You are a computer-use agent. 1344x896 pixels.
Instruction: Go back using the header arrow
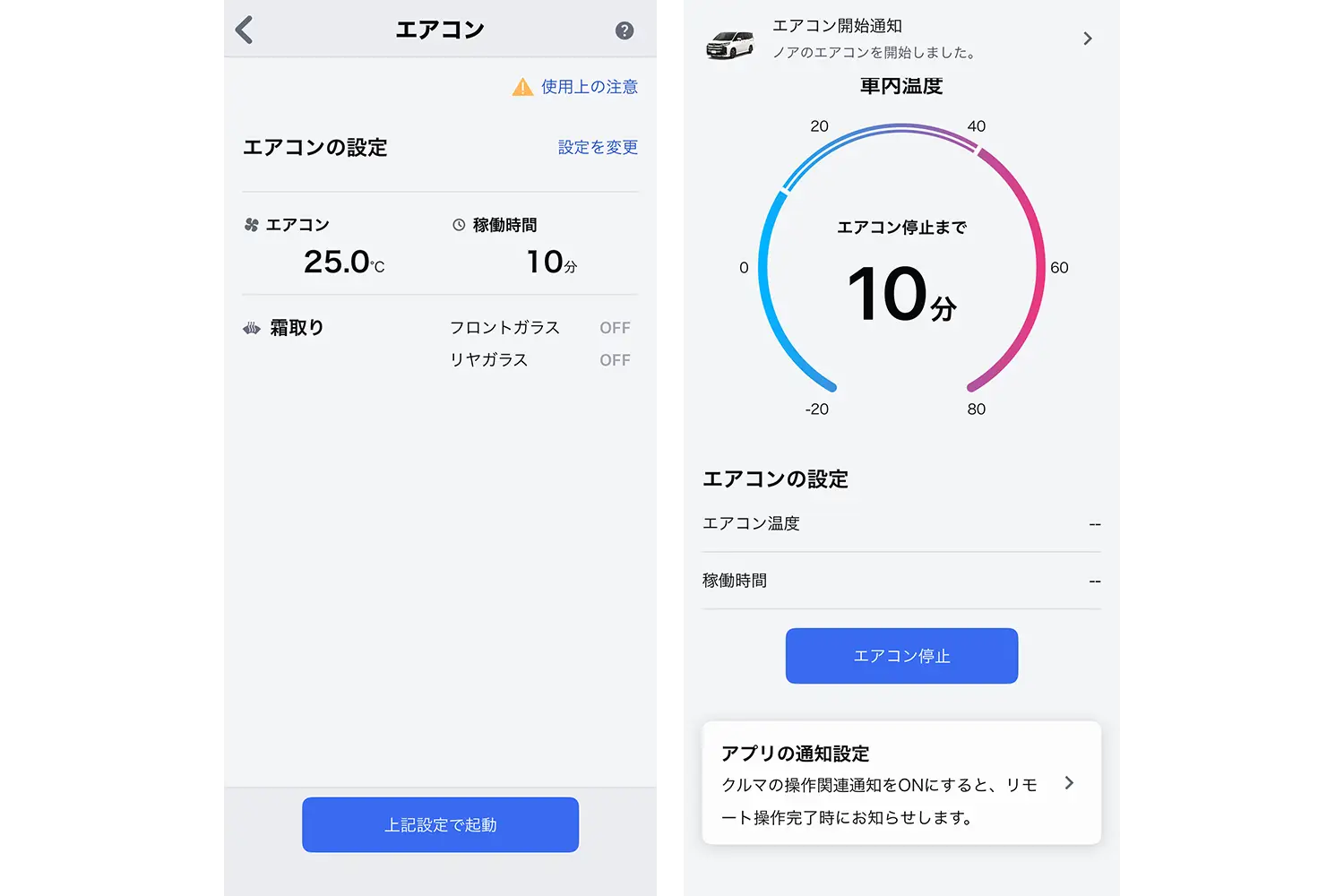(245, 30)
